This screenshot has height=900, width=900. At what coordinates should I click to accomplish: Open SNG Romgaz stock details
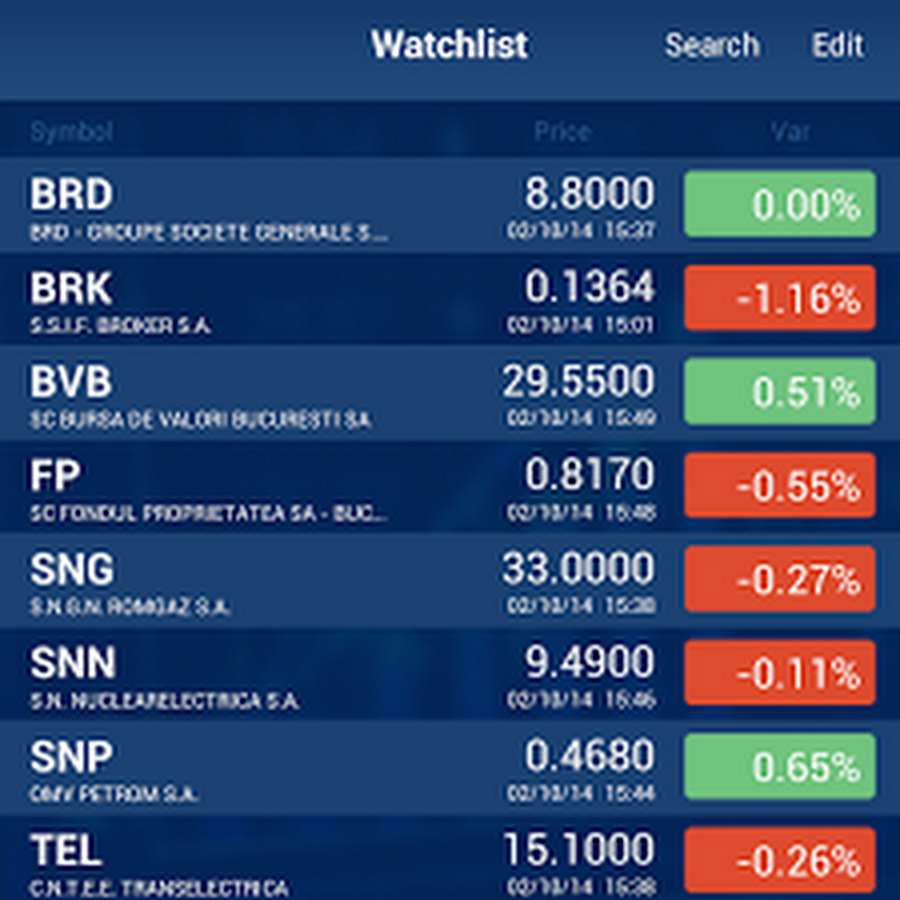450,580
